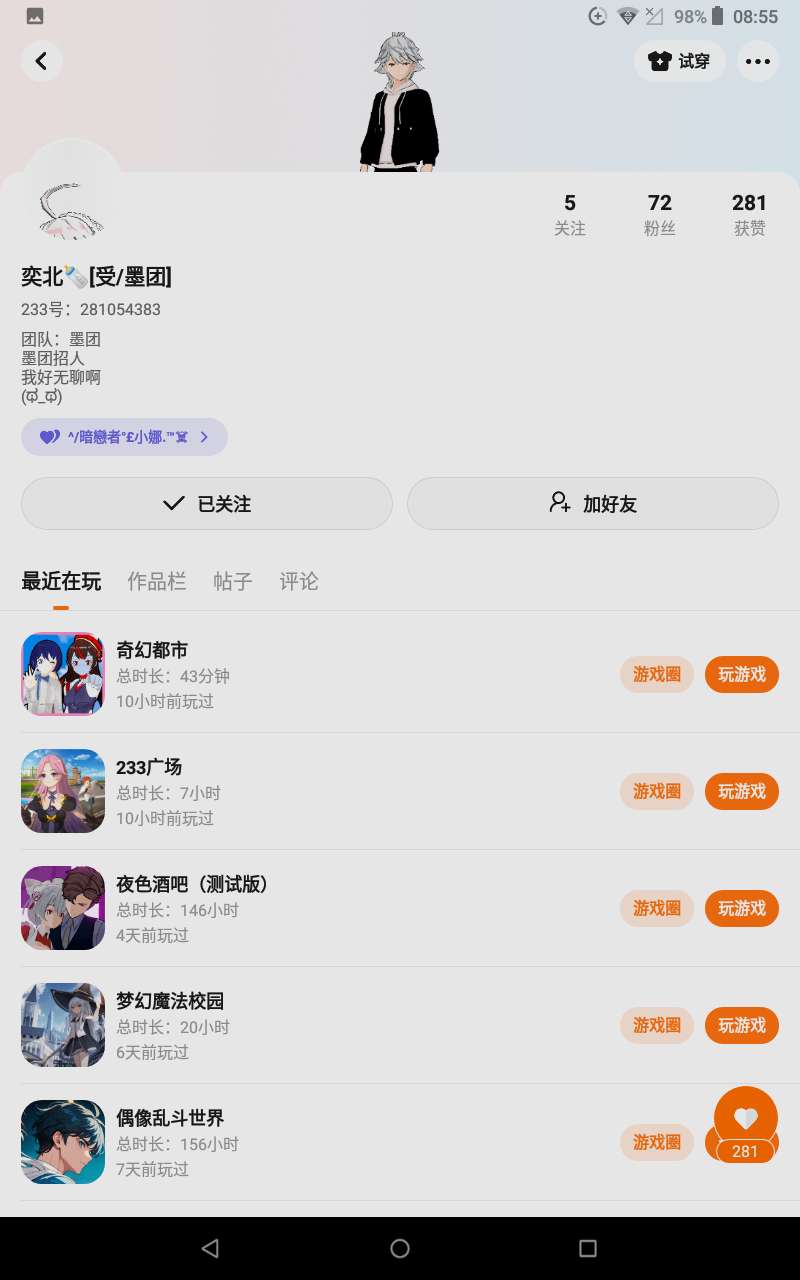The image size is (800, 1280).
Task: Tap 加好友 to add as friend
Action: pyautogui.click(x=593, y=503)
